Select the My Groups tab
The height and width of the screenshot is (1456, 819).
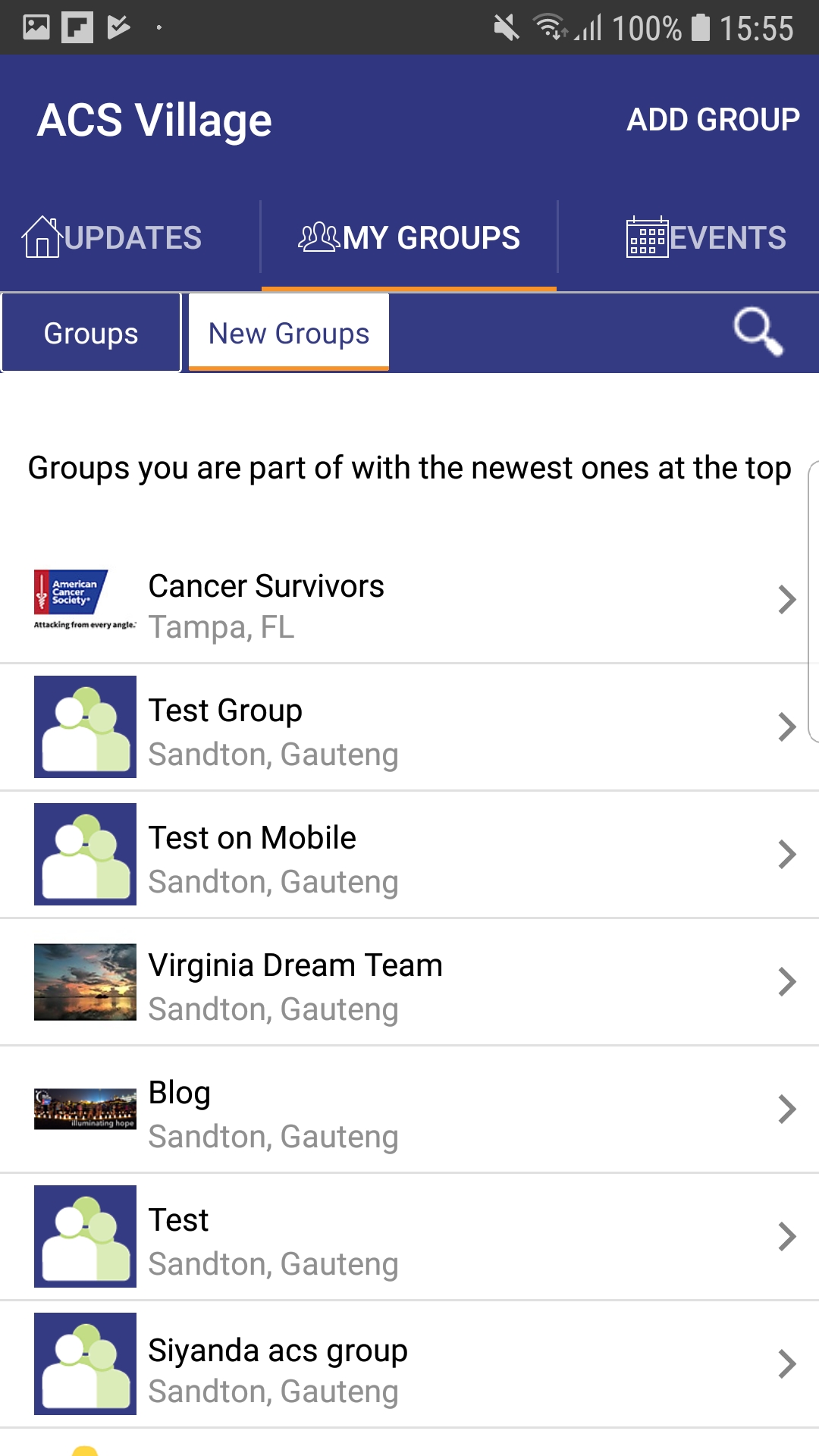tap(409, 238)
